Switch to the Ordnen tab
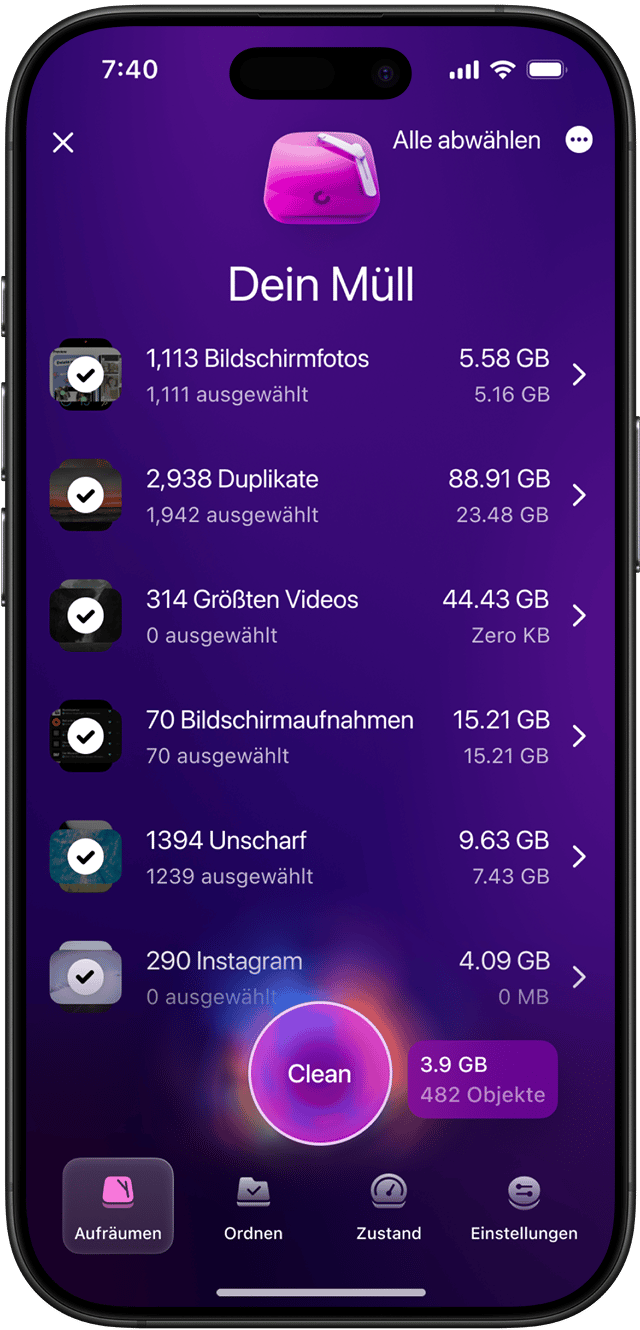 [253, 1206]
